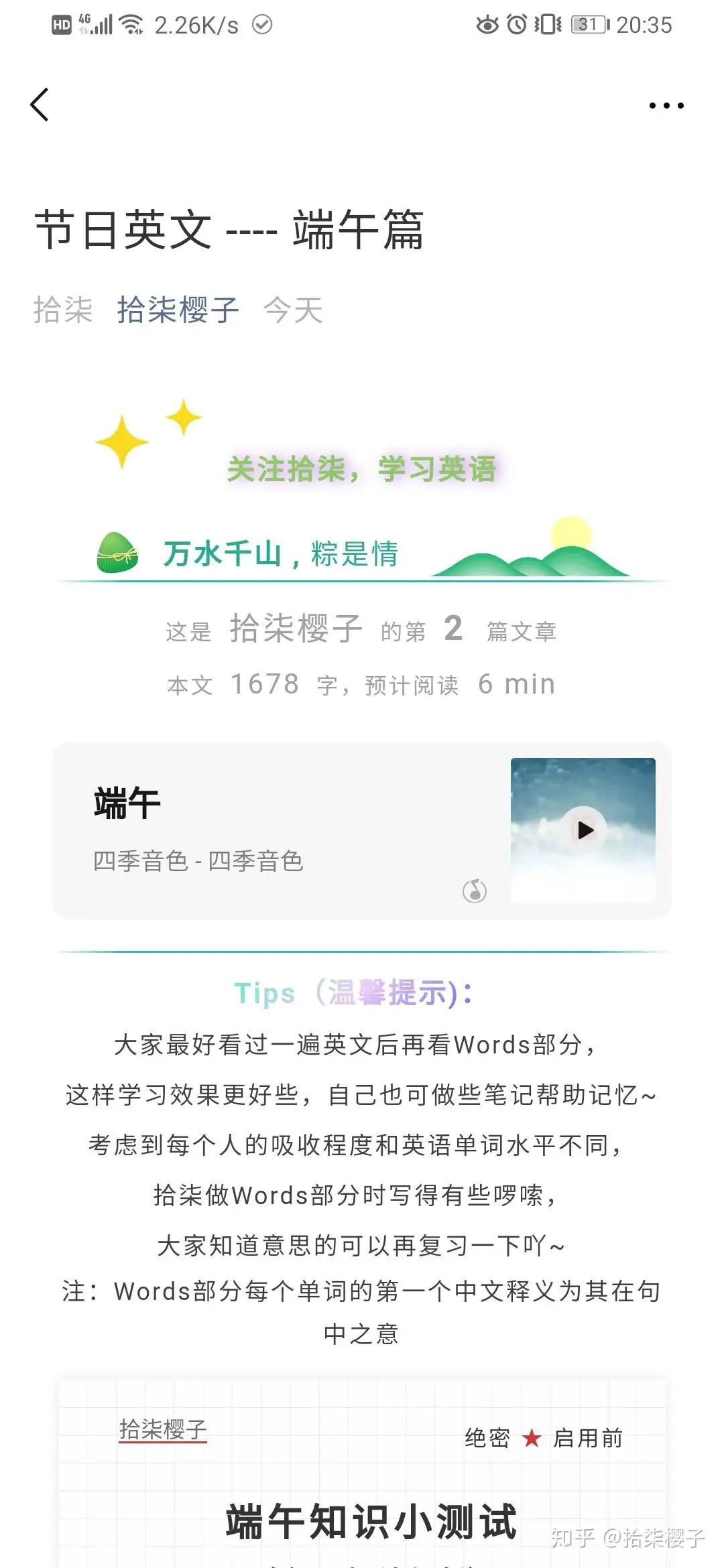Tap the 今天 publish date

pos(292,310)
